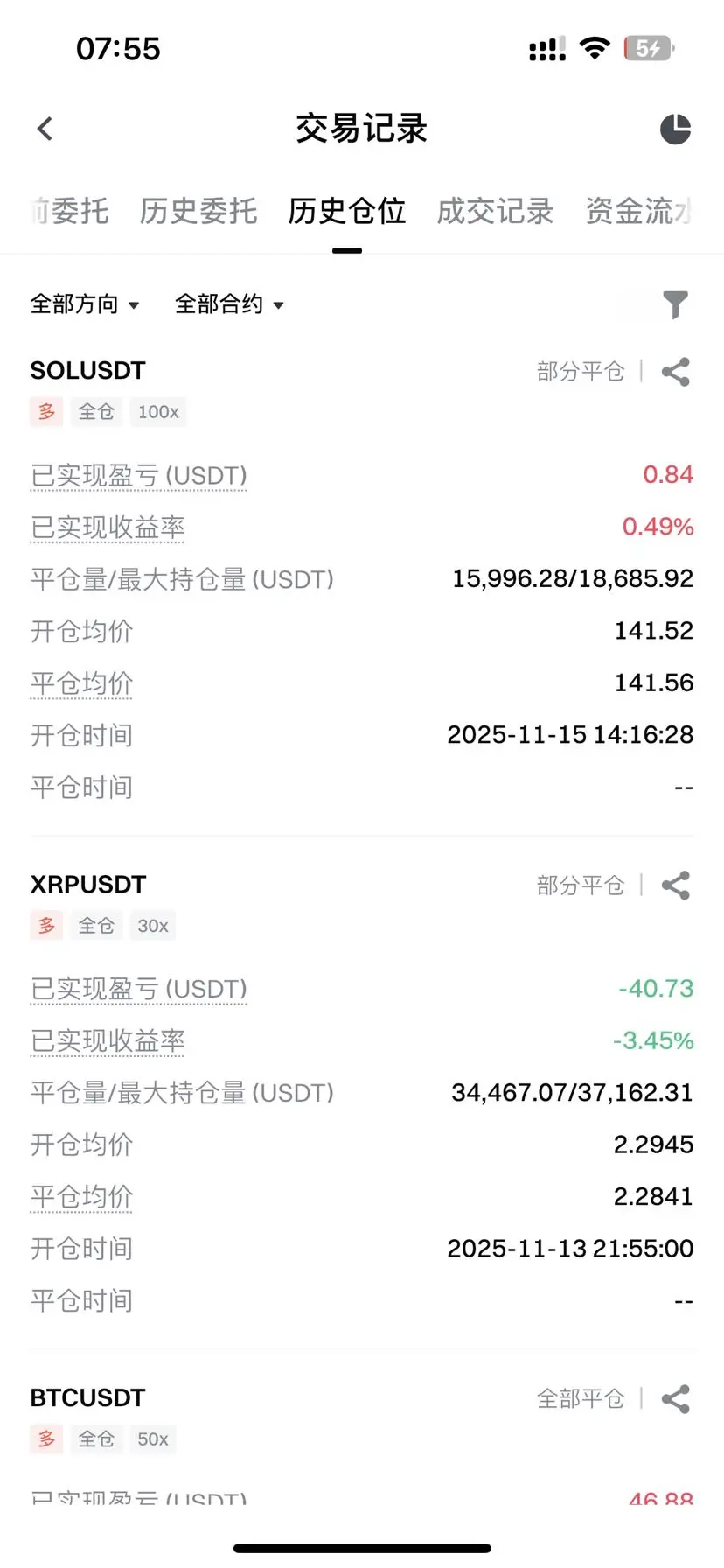Expand the 全部合约 dropdown
This screenshot has width=724, height=1568.
coord(230,304)
